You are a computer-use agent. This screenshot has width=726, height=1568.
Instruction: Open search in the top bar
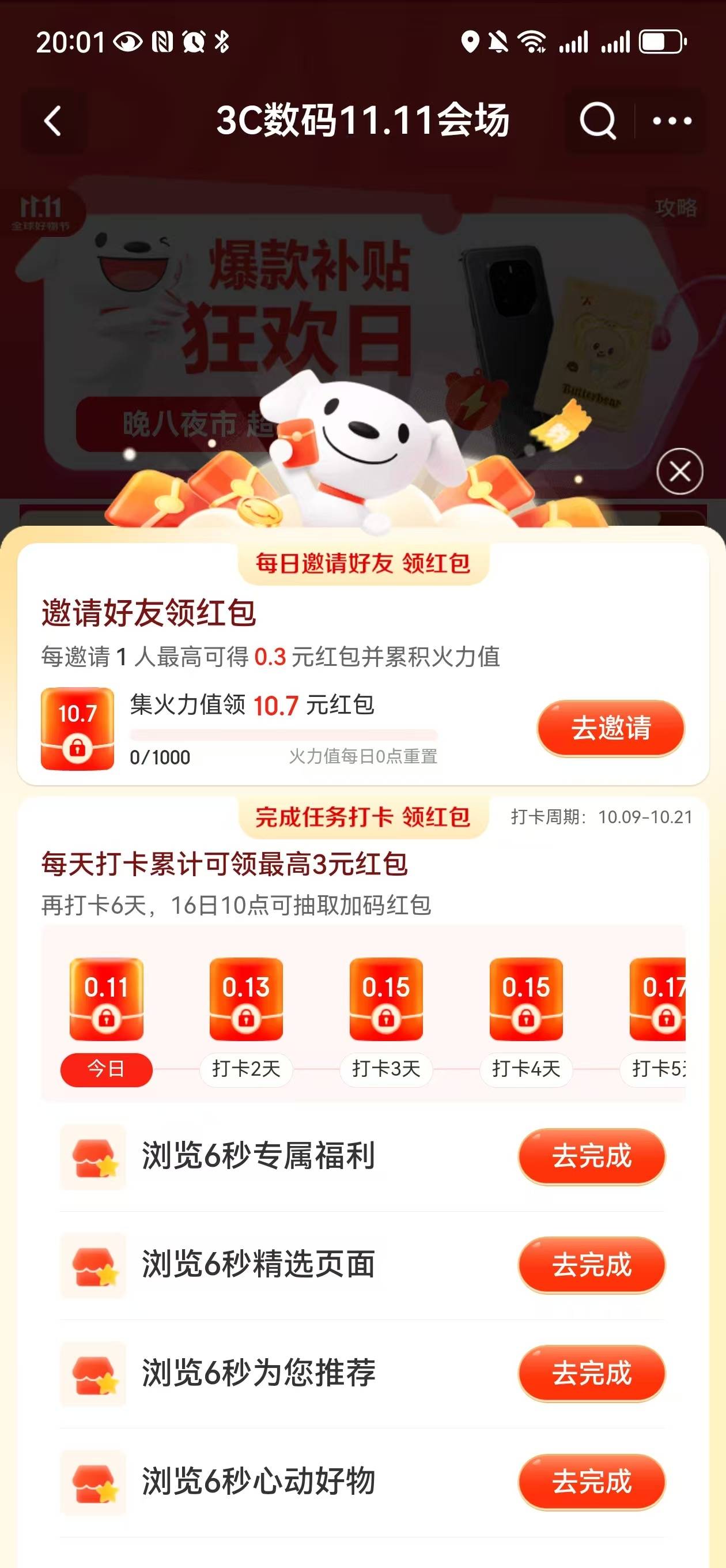[x=598, y=120]
